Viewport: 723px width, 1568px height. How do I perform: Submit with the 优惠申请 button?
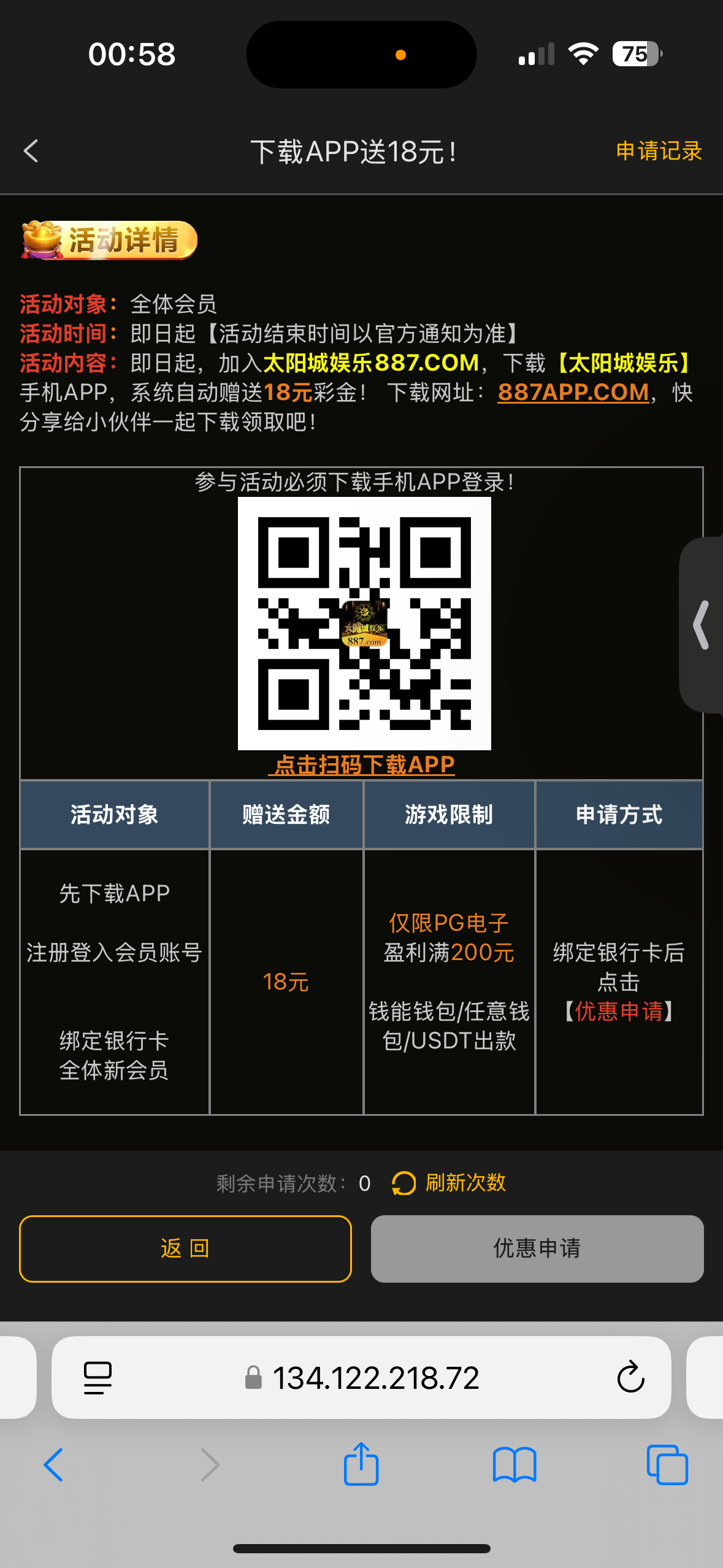pyautogui.click(x=537, y=1248)
